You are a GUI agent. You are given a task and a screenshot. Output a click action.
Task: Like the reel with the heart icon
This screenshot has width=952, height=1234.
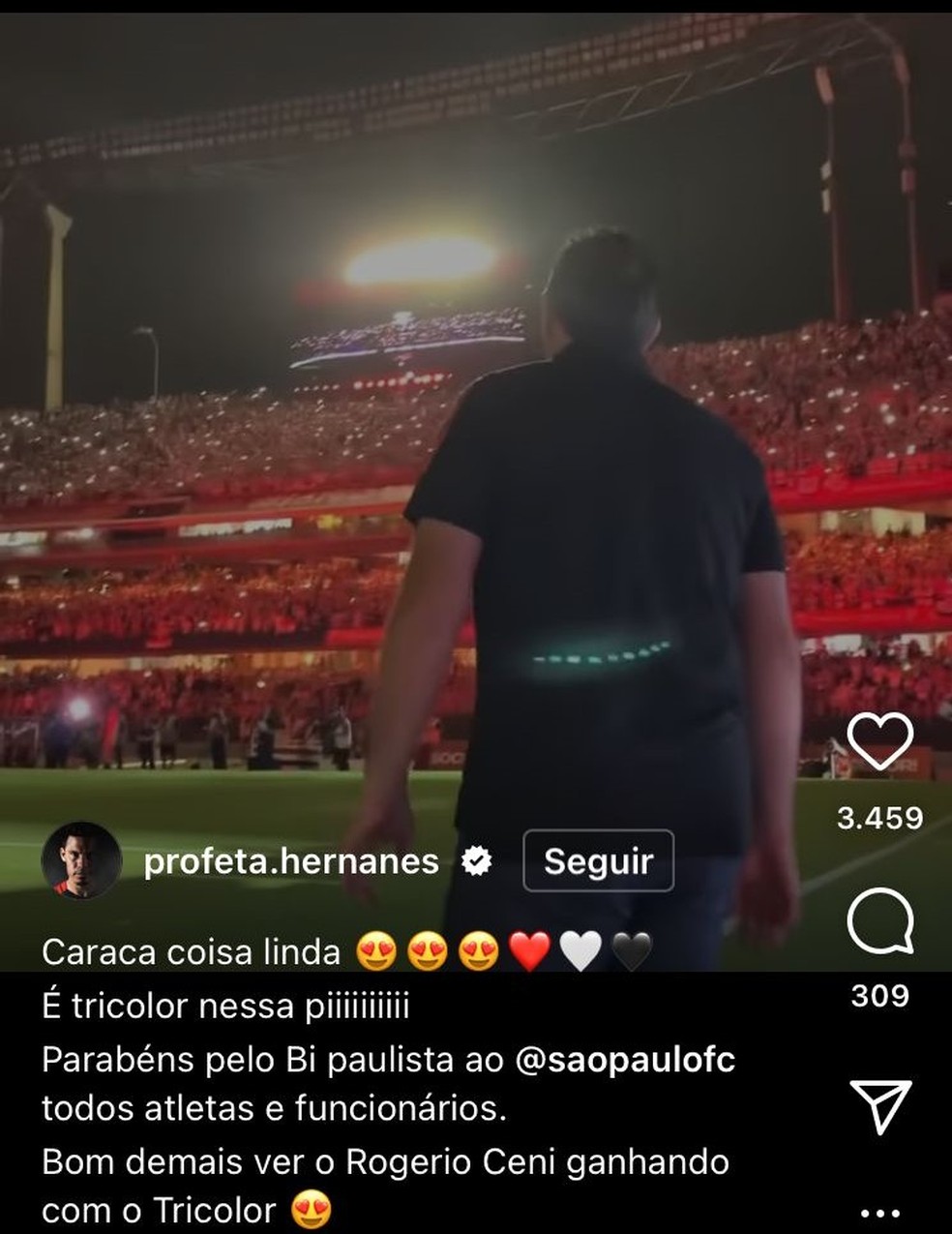(879, 742)
